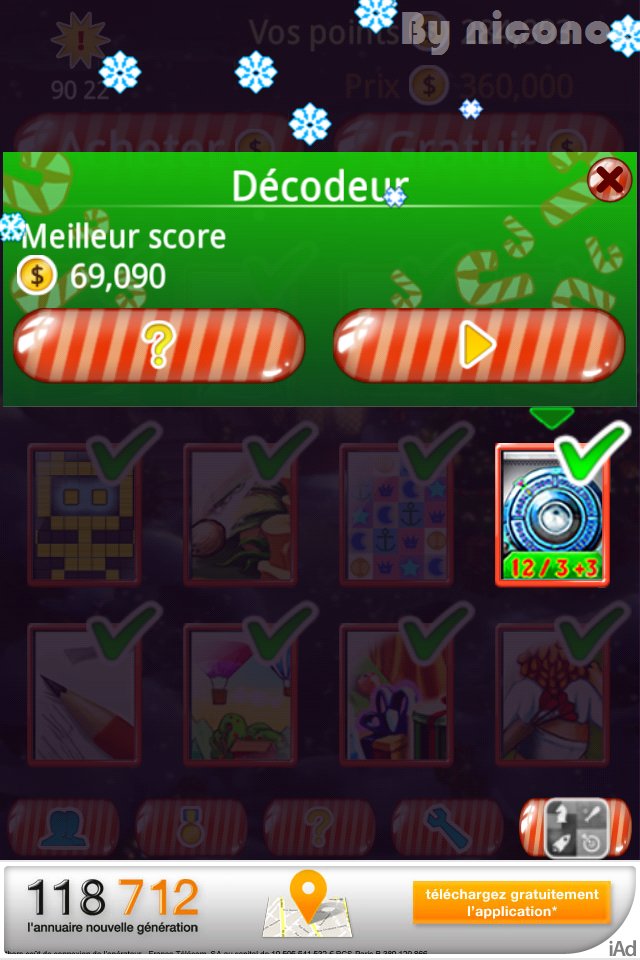The image size is (640, 960).
Task: Start the Décodeur game with play button
Action: [478, 346]
